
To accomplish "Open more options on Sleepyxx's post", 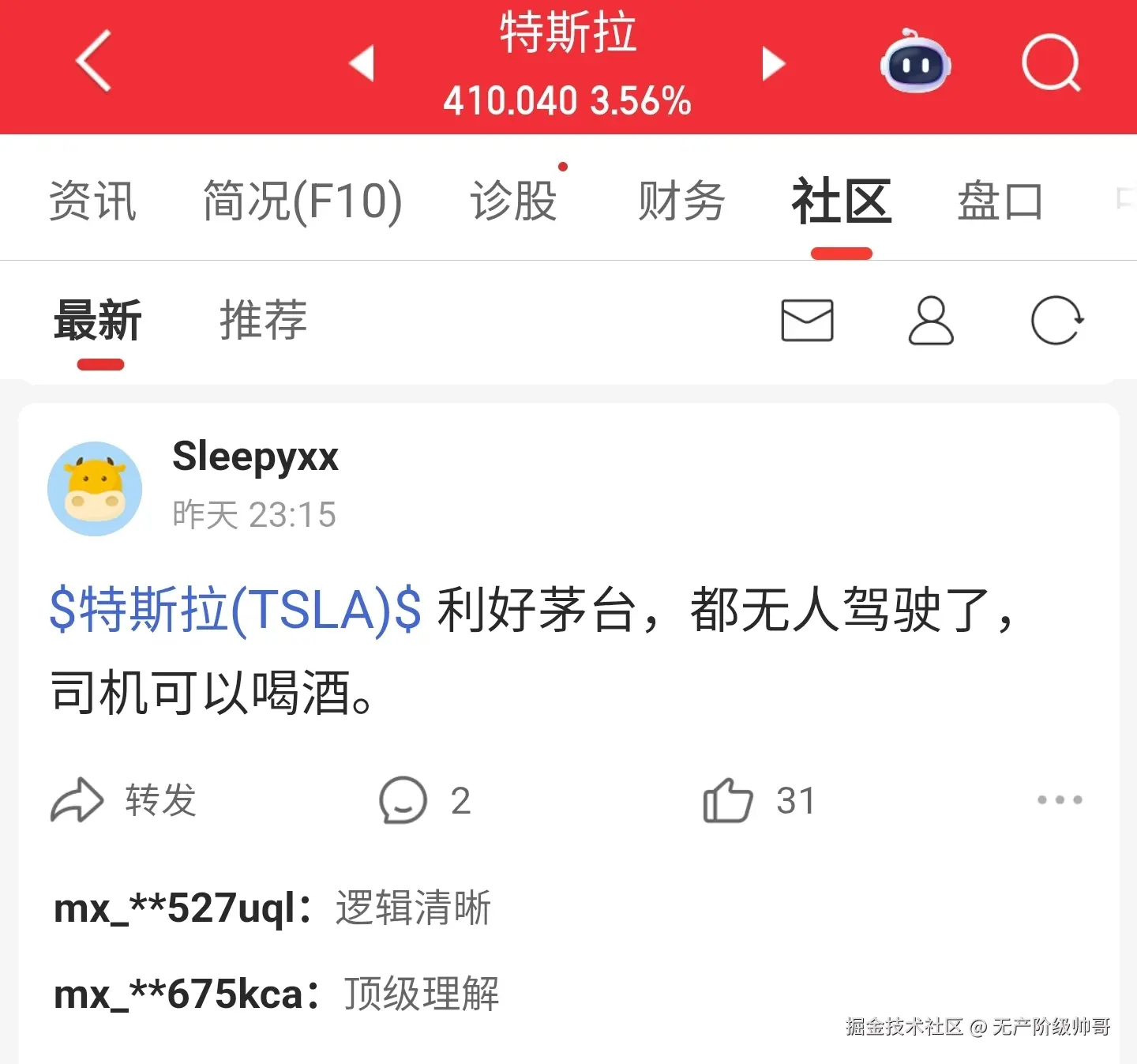I will (x=1059, y=800).
